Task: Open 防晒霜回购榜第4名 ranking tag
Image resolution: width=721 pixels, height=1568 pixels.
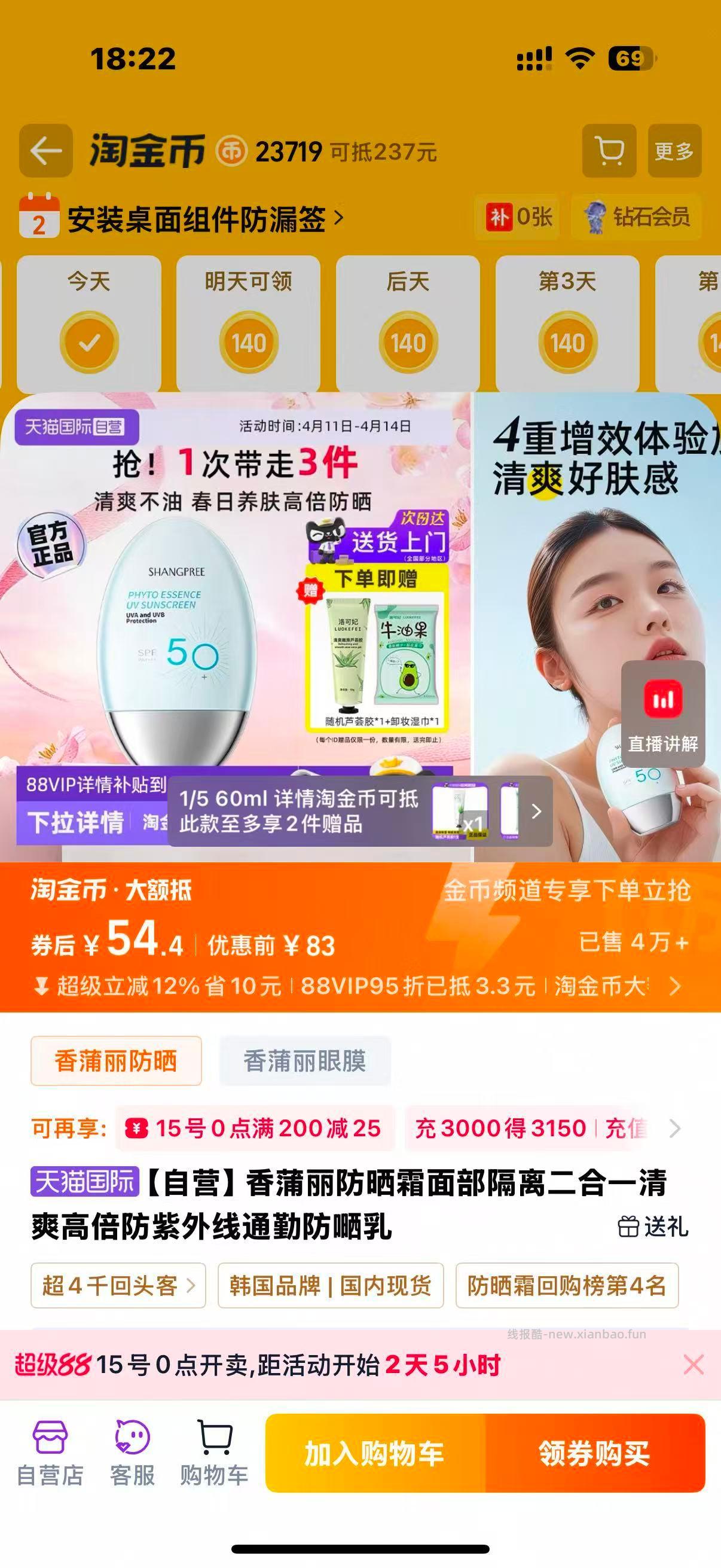Action: (566, 1286)
